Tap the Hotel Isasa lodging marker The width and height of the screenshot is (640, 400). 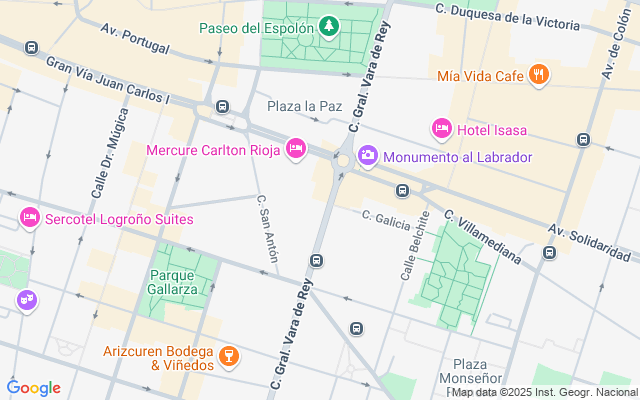coord(441,128)
